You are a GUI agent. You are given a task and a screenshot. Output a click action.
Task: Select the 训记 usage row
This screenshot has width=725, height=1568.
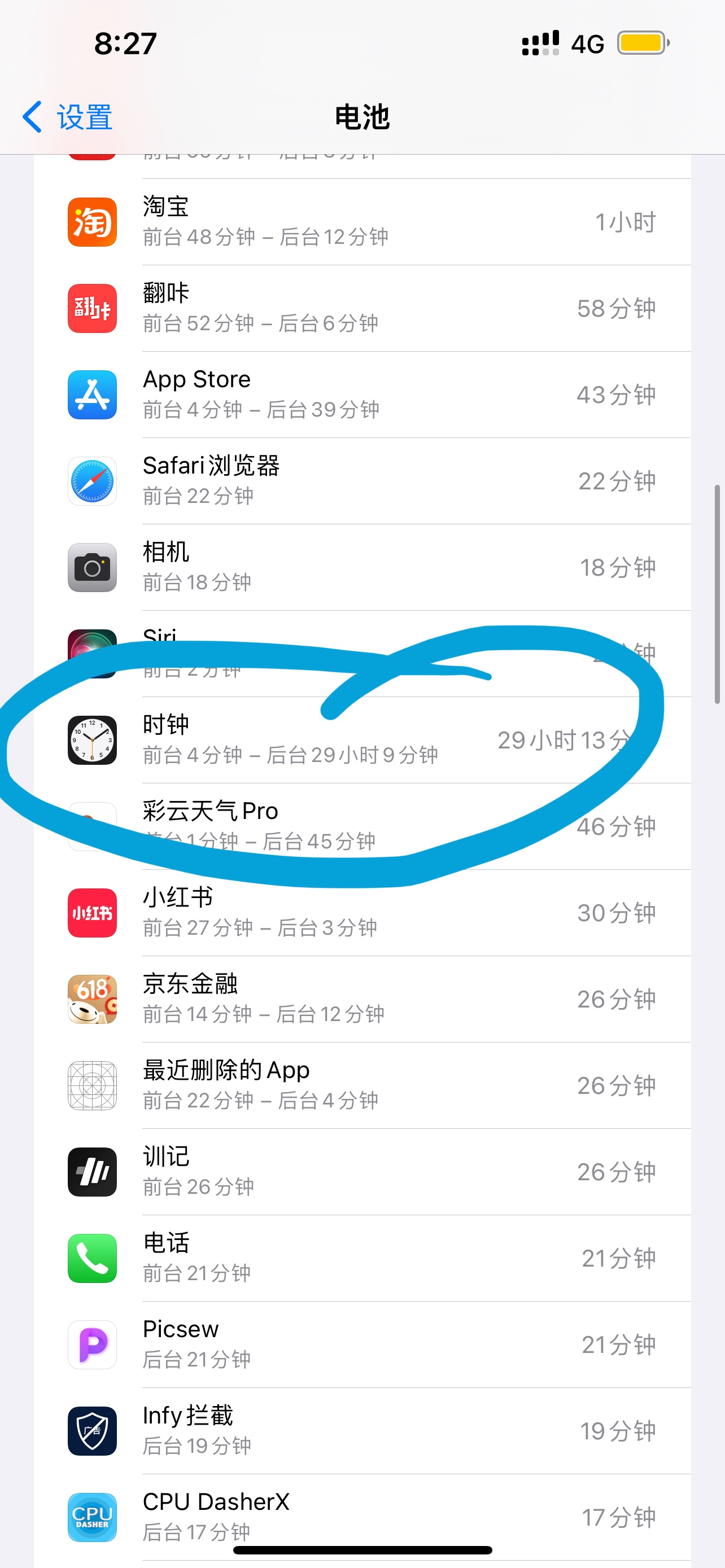[x=361, y=1172]
